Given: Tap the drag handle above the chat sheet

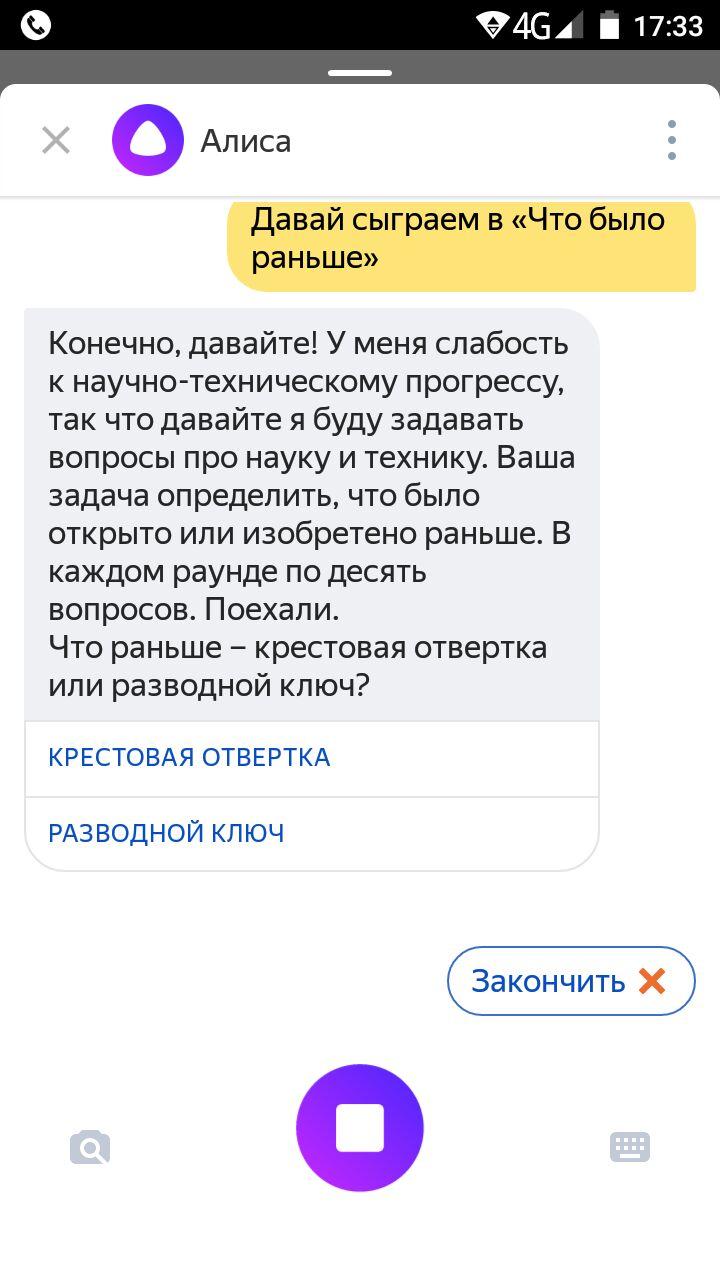Looking at the screenshot, I should (x=360, y=71).
